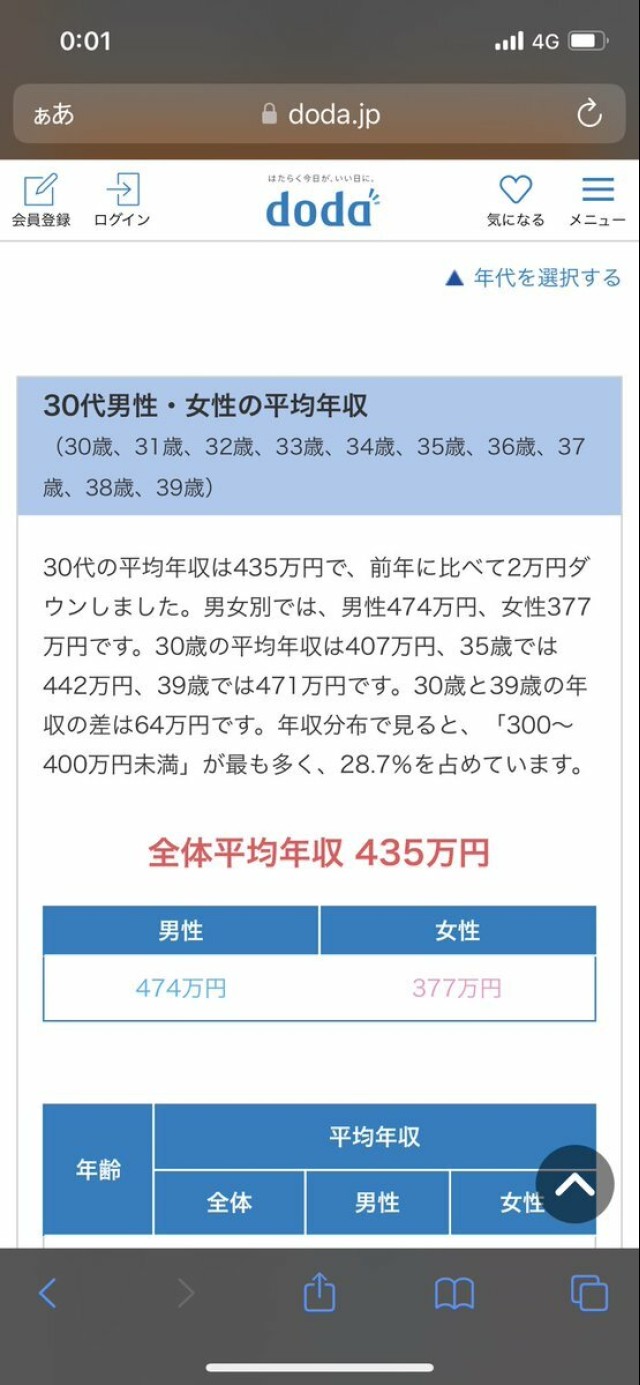
Task: Open the ぁあ reader options
Action: point(54,115)
